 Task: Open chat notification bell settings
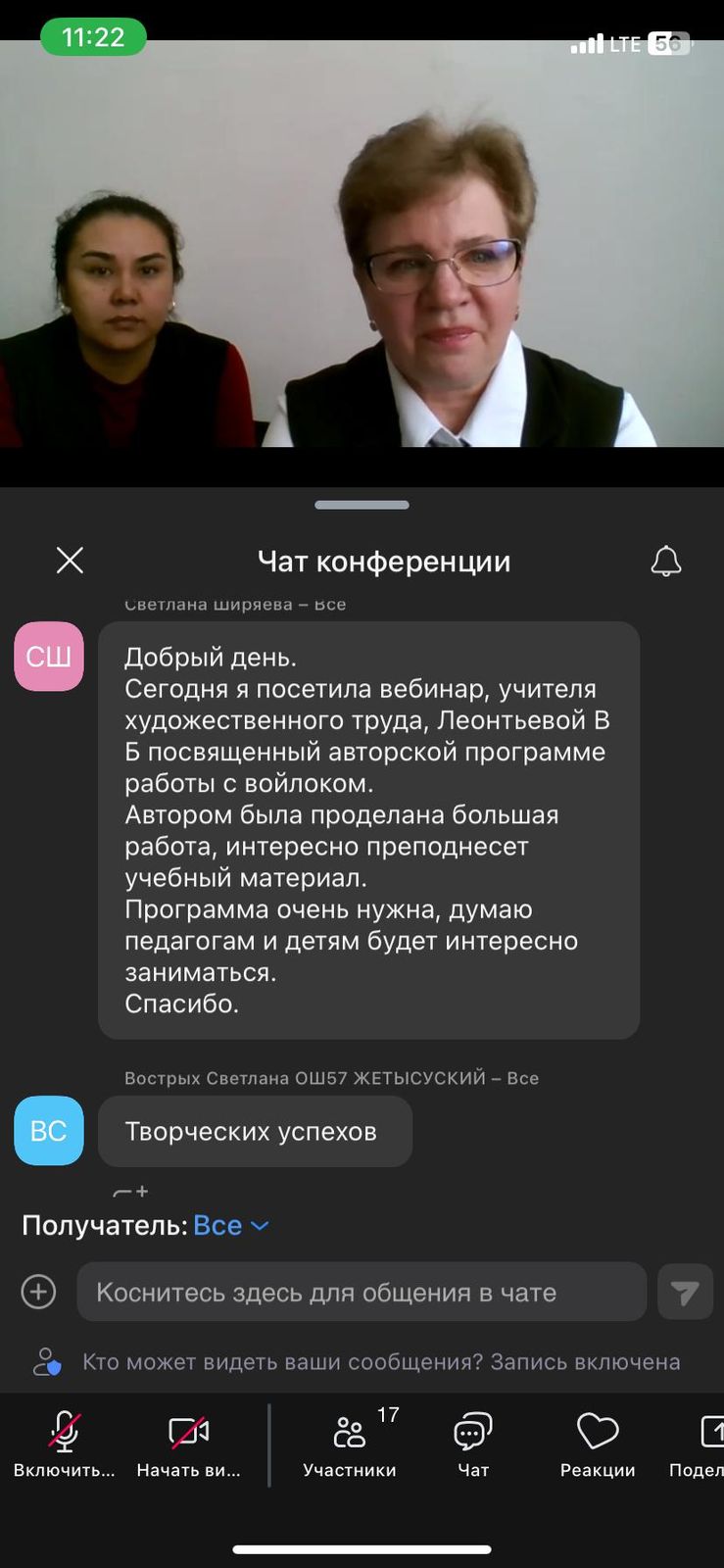[666, 562]
